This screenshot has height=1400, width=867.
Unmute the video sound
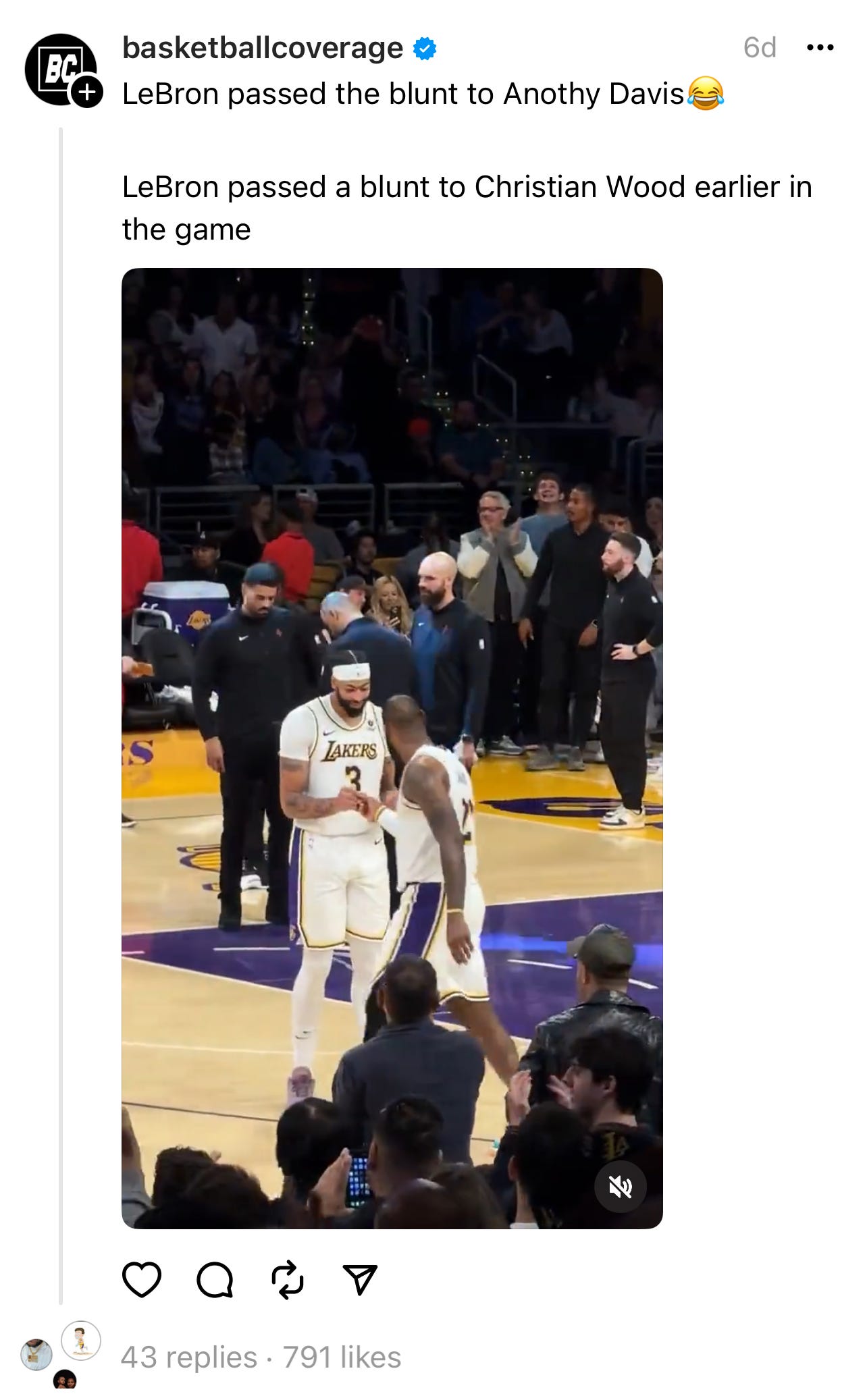click(x=620, y=1186)
